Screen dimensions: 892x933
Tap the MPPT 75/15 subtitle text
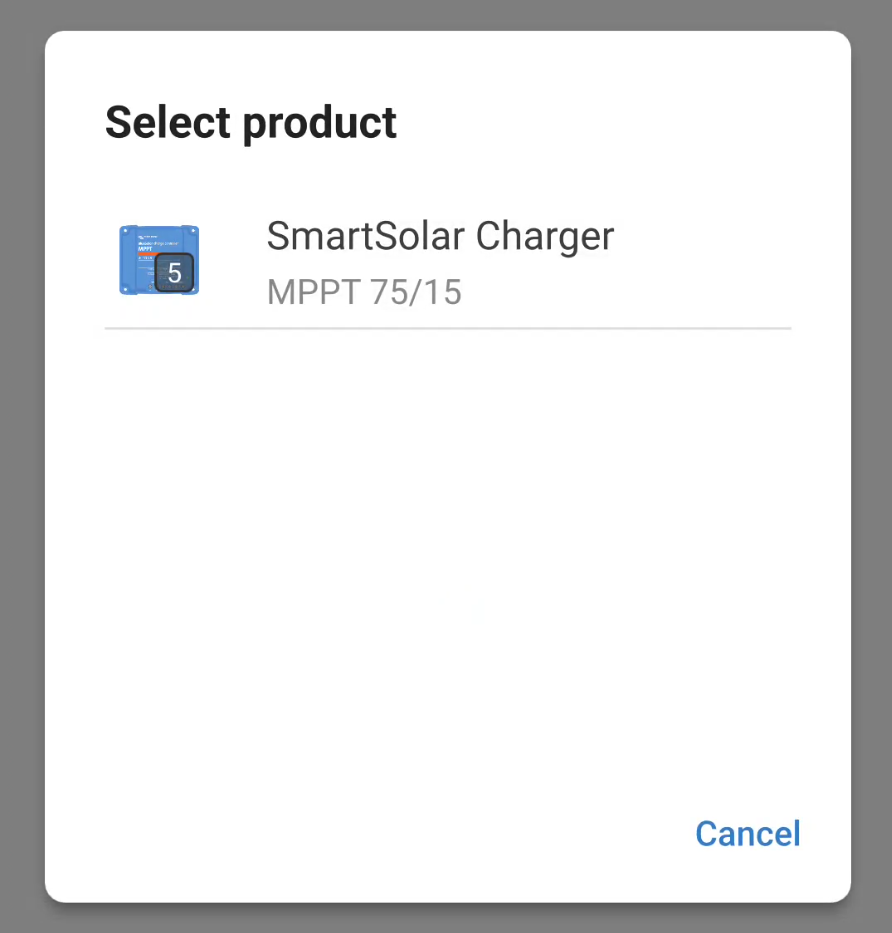point(364,292)
